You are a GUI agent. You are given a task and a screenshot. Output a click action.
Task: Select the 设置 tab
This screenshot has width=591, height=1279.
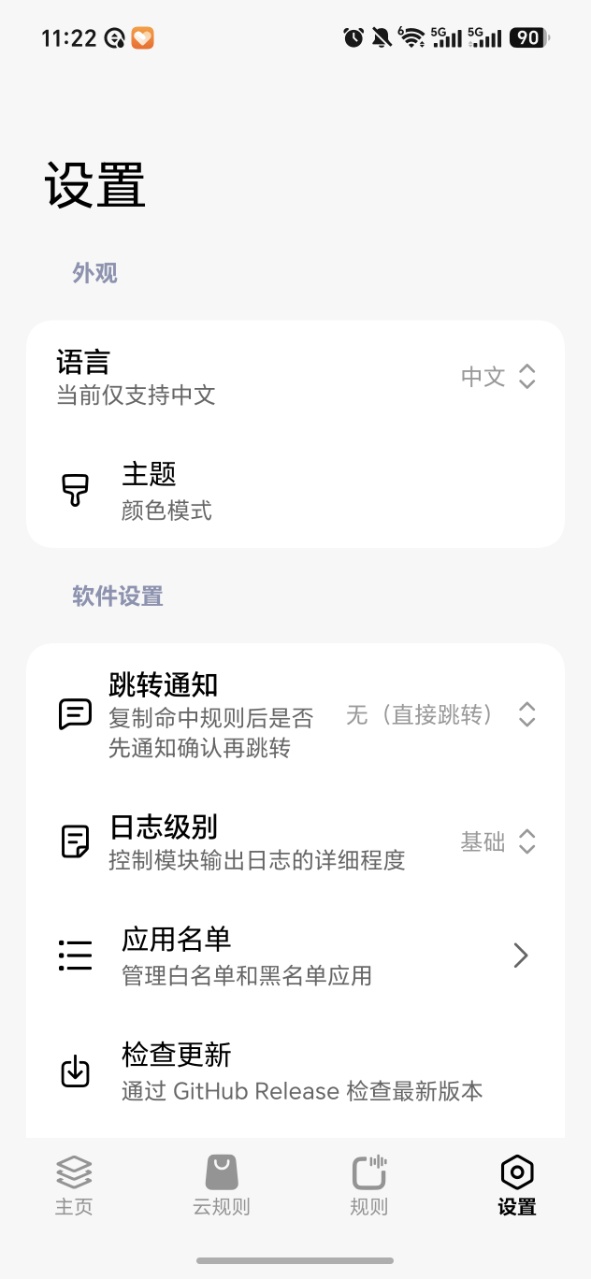(x=517, y=1186)
